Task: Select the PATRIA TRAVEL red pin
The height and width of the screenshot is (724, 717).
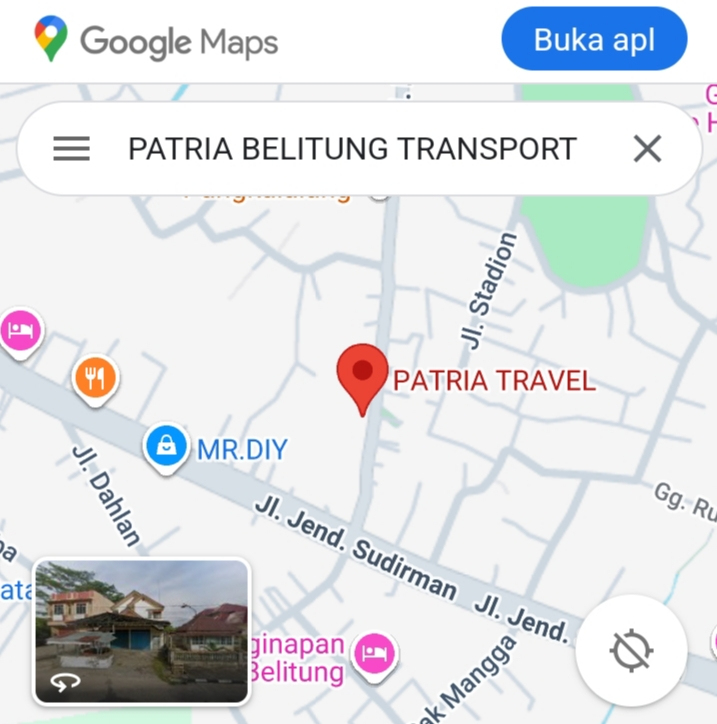Action: 362,374
